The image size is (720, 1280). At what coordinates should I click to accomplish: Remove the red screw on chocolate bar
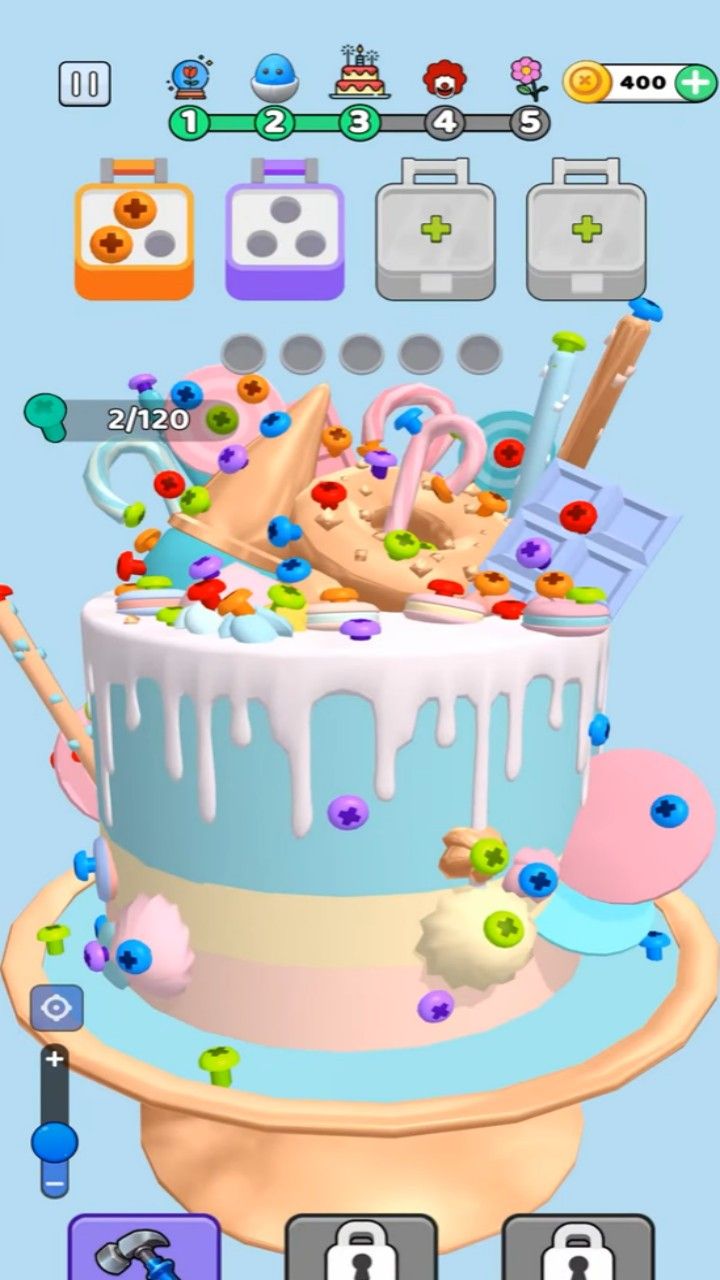coord(578,516)
